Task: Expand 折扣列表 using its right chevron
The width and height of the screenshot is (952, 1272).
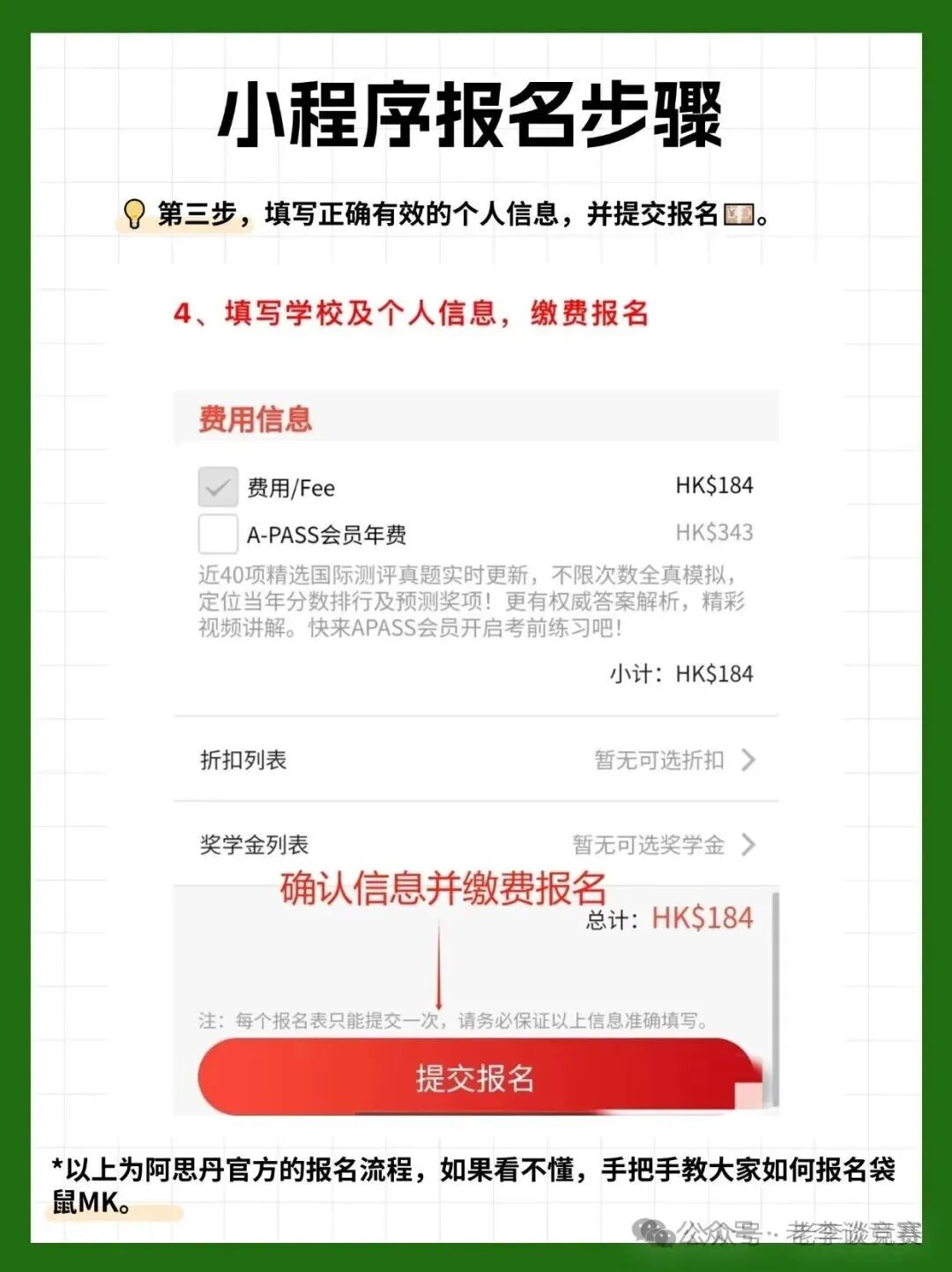Action: pyautogui.click(x=751, y=762)
